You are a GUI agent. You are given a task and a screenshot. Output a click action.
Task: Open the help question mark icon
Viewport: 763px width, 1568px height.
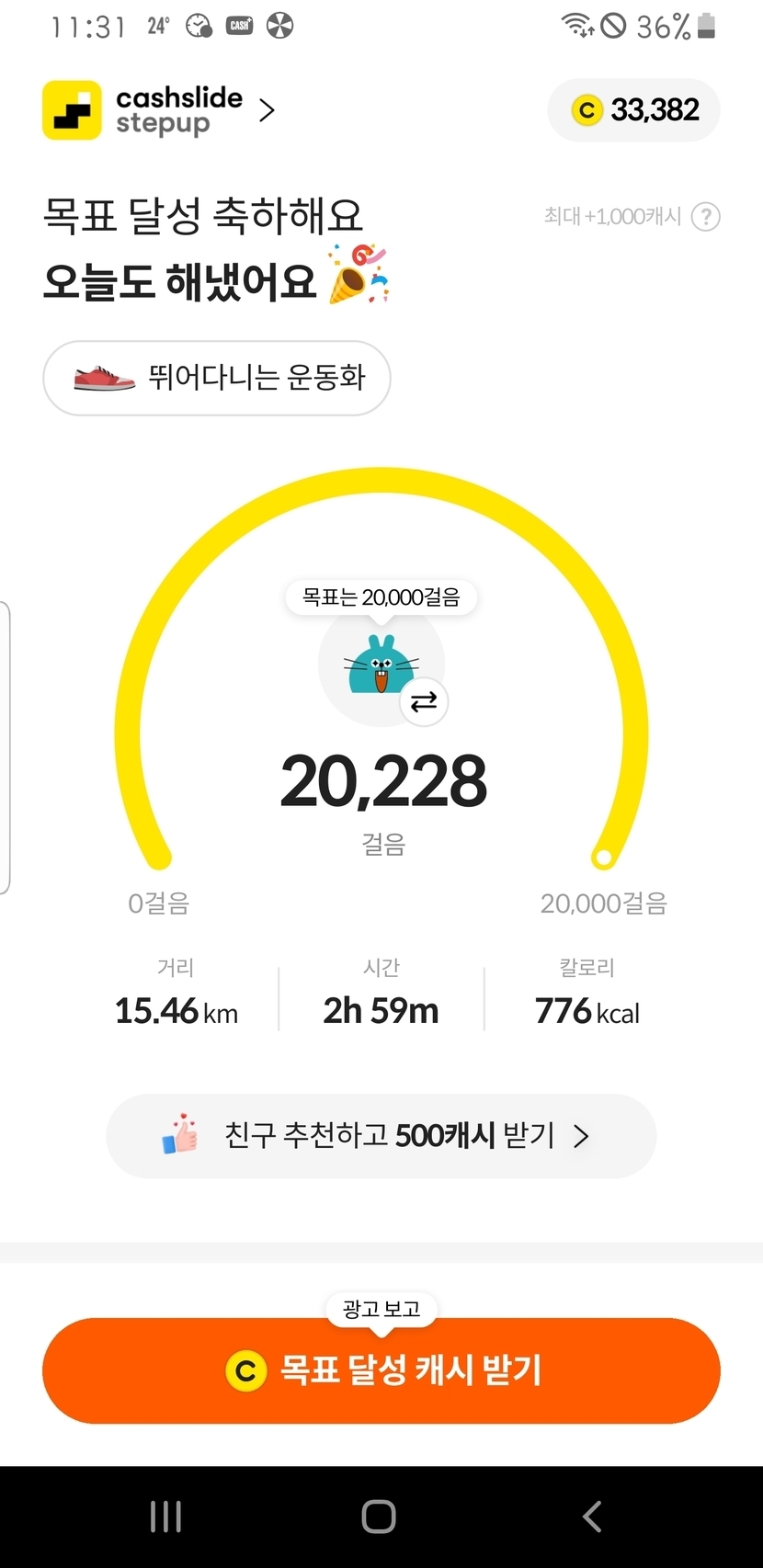pyautogui.click(x=705, y=217)
